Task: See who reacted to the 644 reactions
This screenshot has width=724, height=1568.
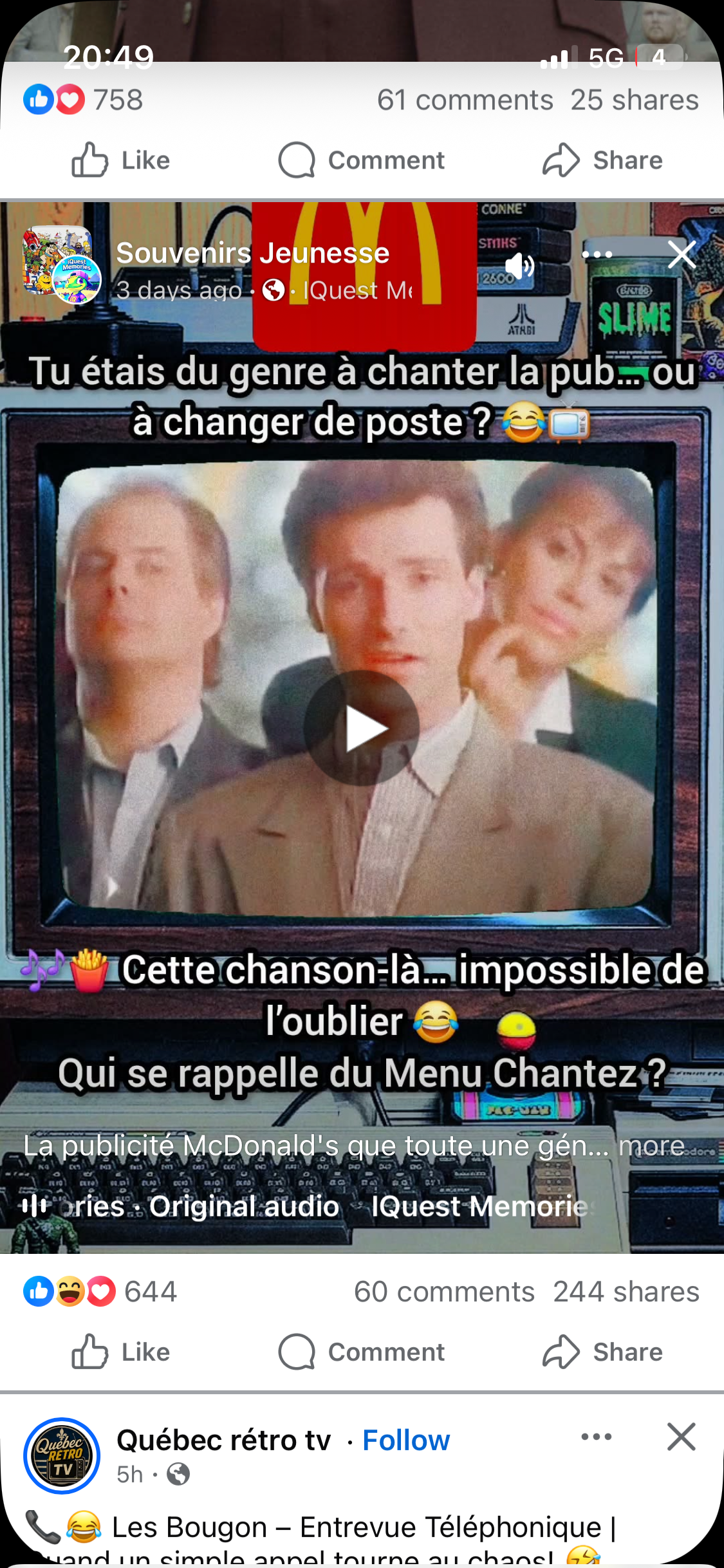Action: pos(100,1291)
